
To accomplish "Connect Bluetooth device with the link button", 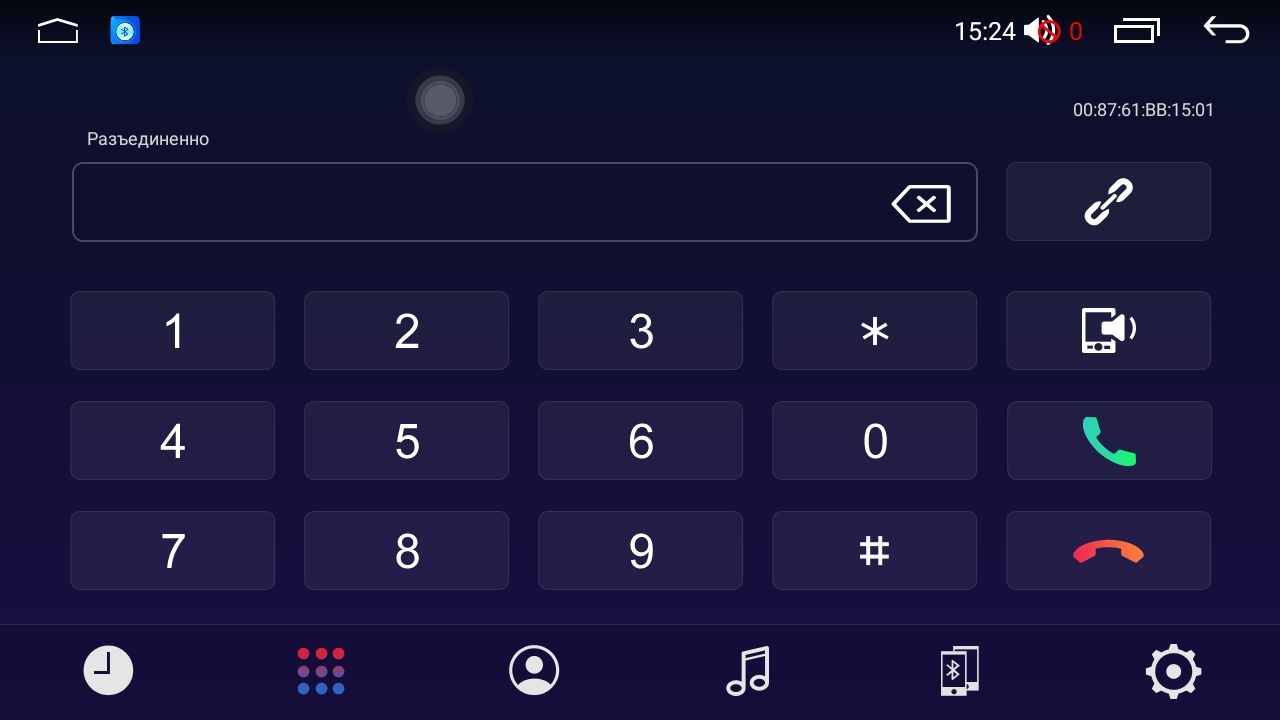I will click(x=1108, y=202).
